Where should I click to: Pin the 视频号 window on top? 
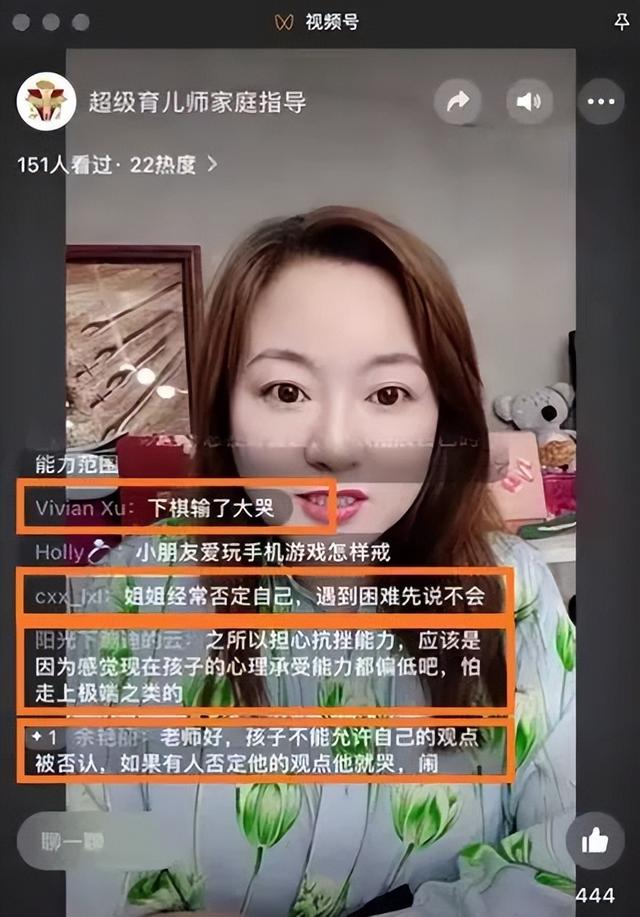[x=620, y=22]
